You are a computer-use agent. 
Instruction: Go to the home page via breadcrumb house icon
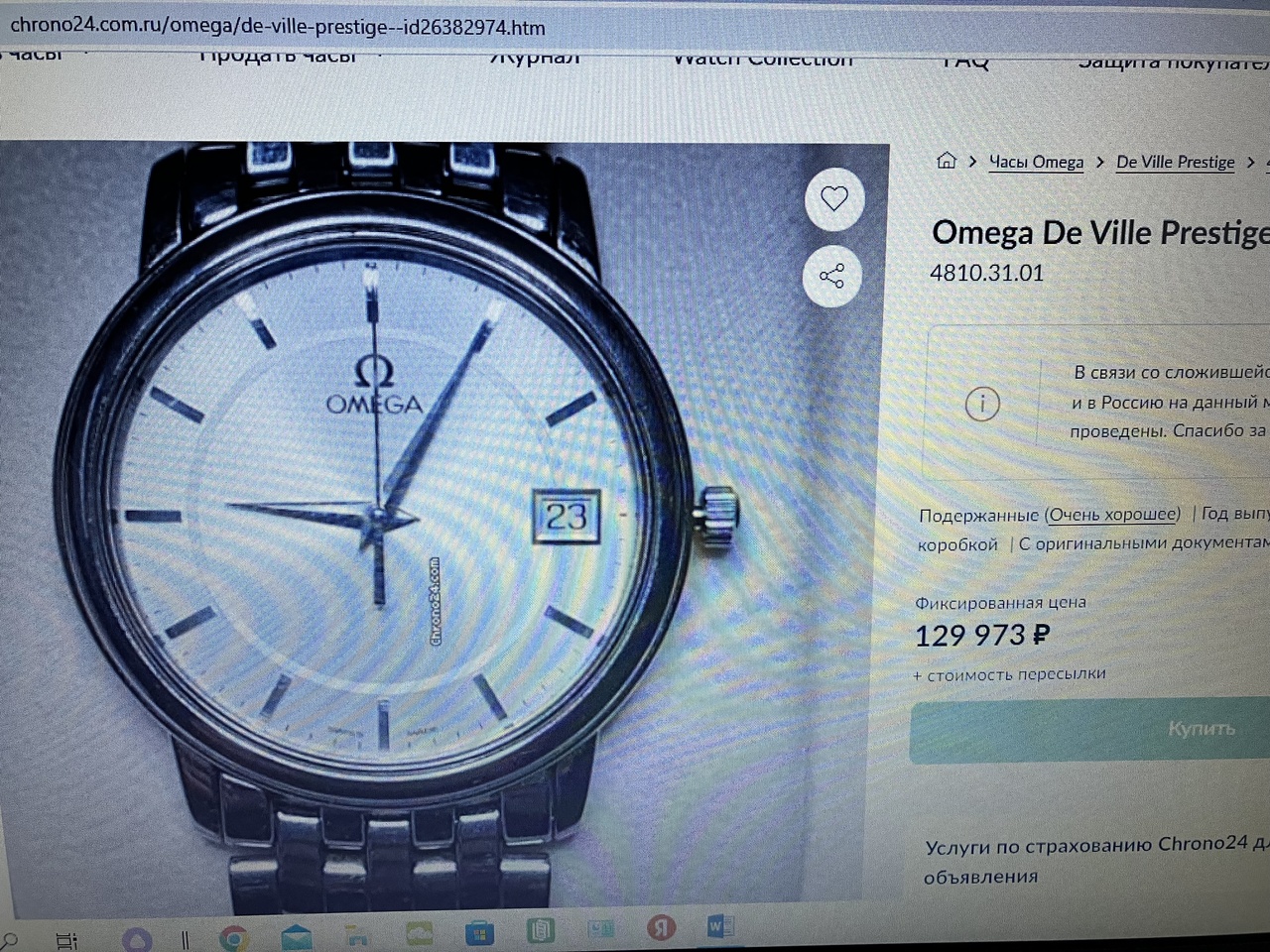pyautogui.click(x=947, y=161)
